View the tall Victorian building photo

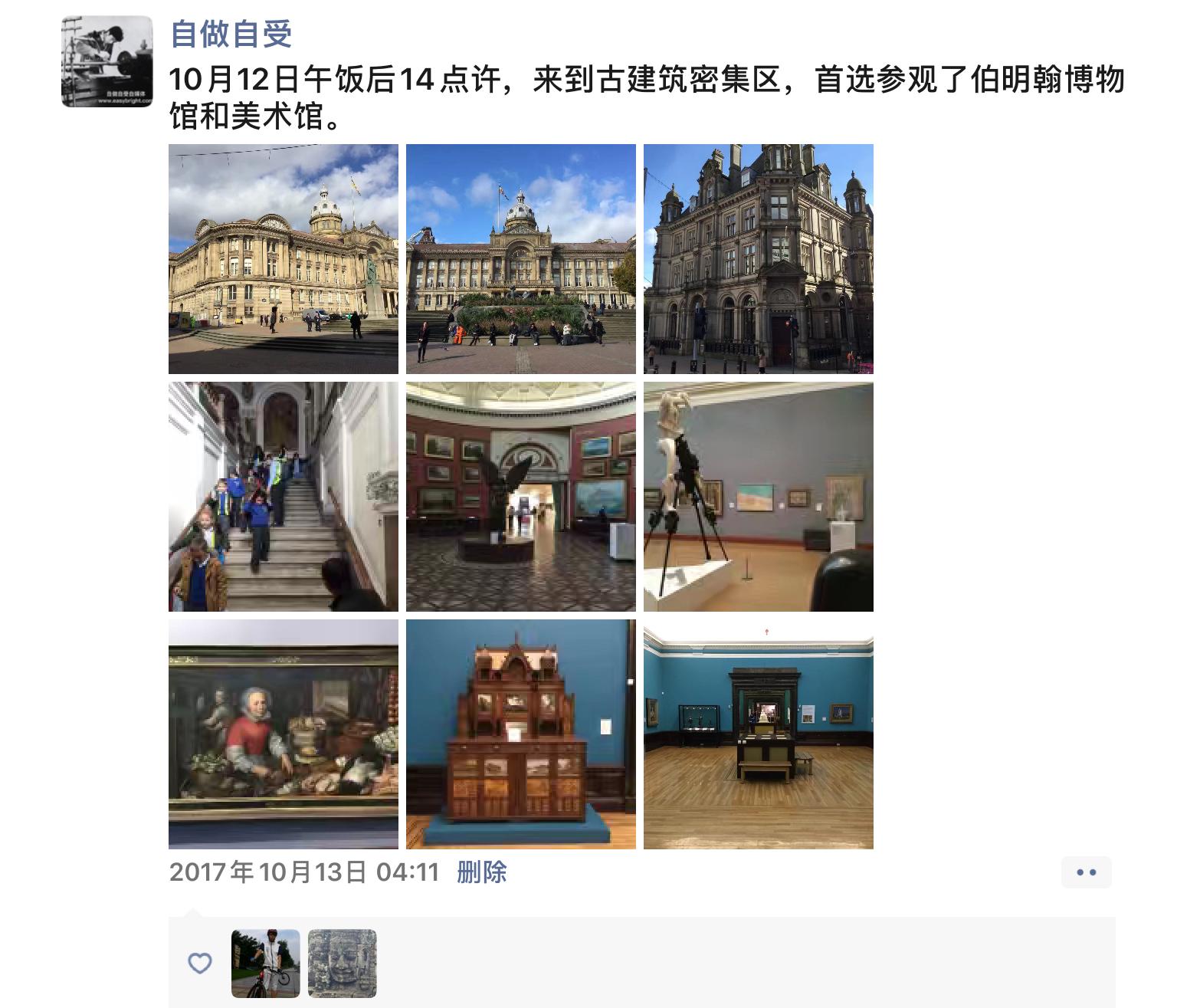click(759, 259)
